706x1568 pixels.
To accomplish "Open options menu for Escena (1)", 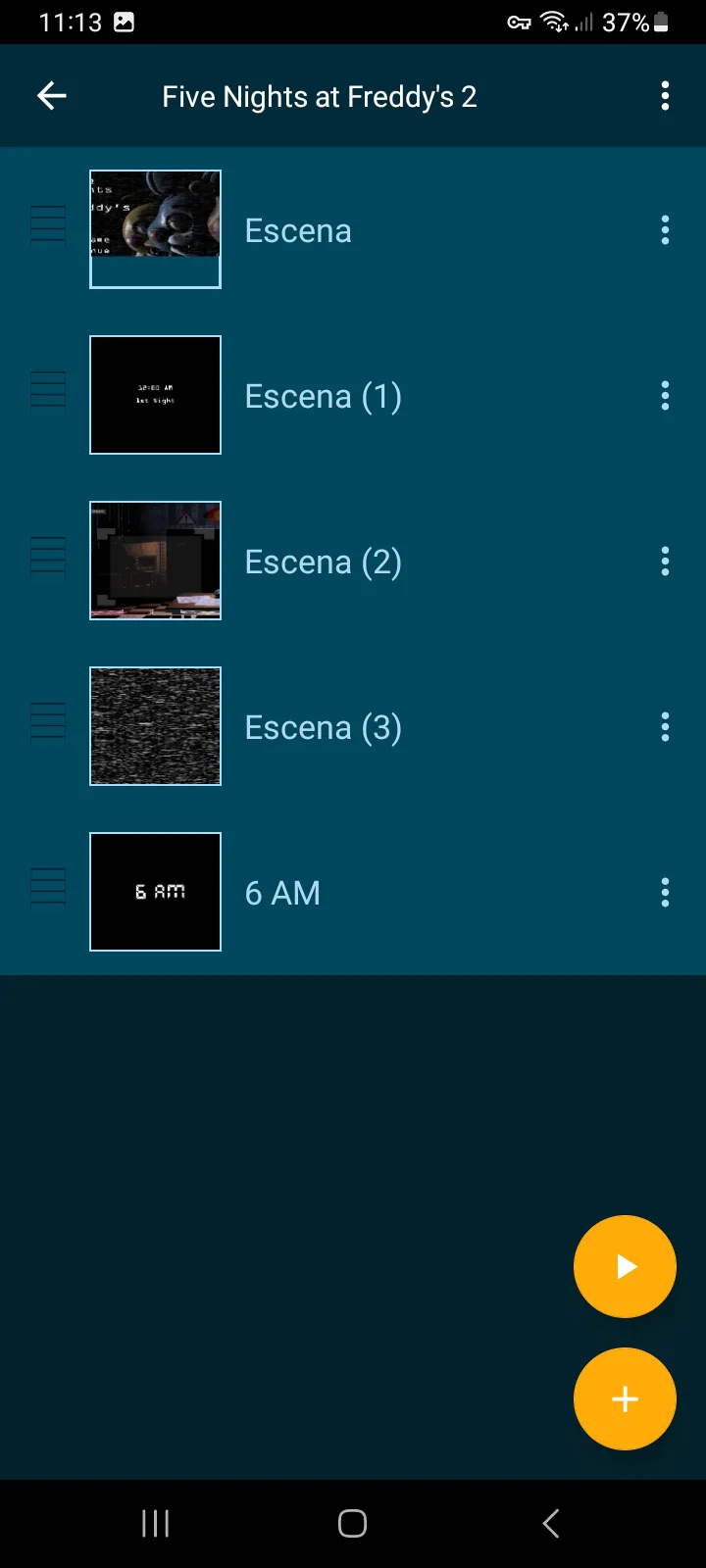I will (665, 396).
